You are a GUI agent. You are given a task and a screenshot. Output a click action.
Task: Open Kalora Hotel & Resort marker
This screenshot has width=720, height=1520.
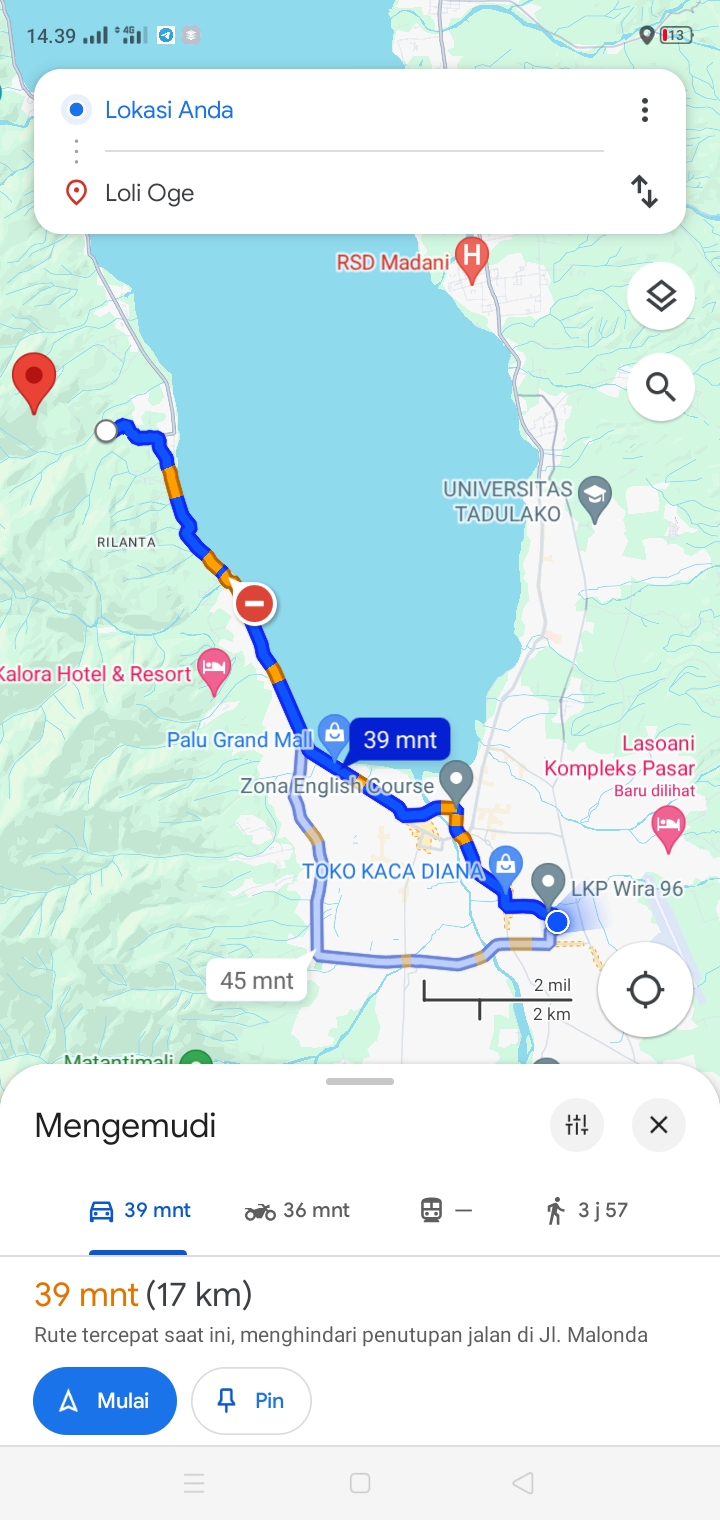[x=214, y=670]
